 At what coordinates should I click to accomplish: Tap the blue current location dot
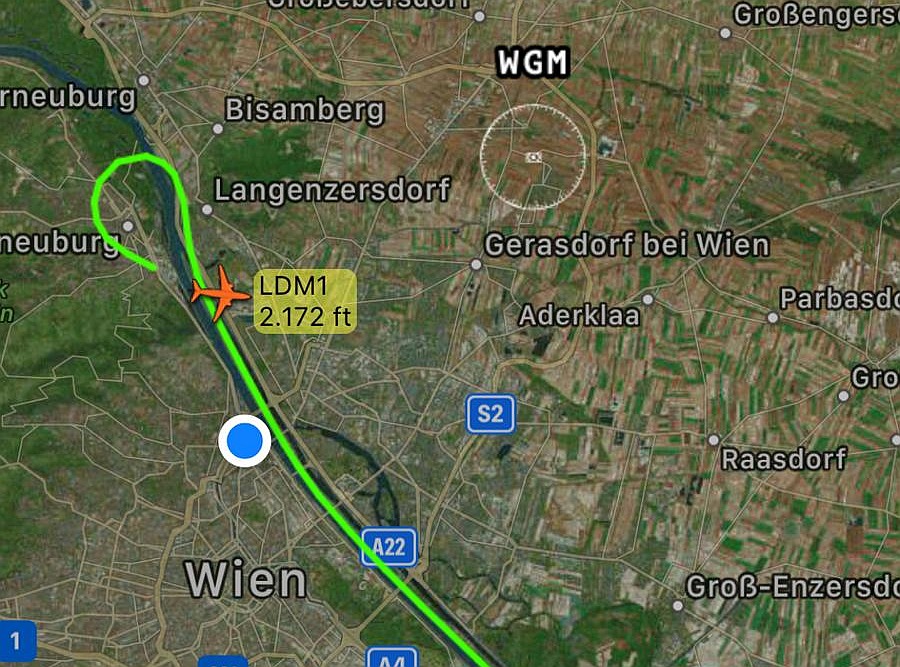point(244,440)
